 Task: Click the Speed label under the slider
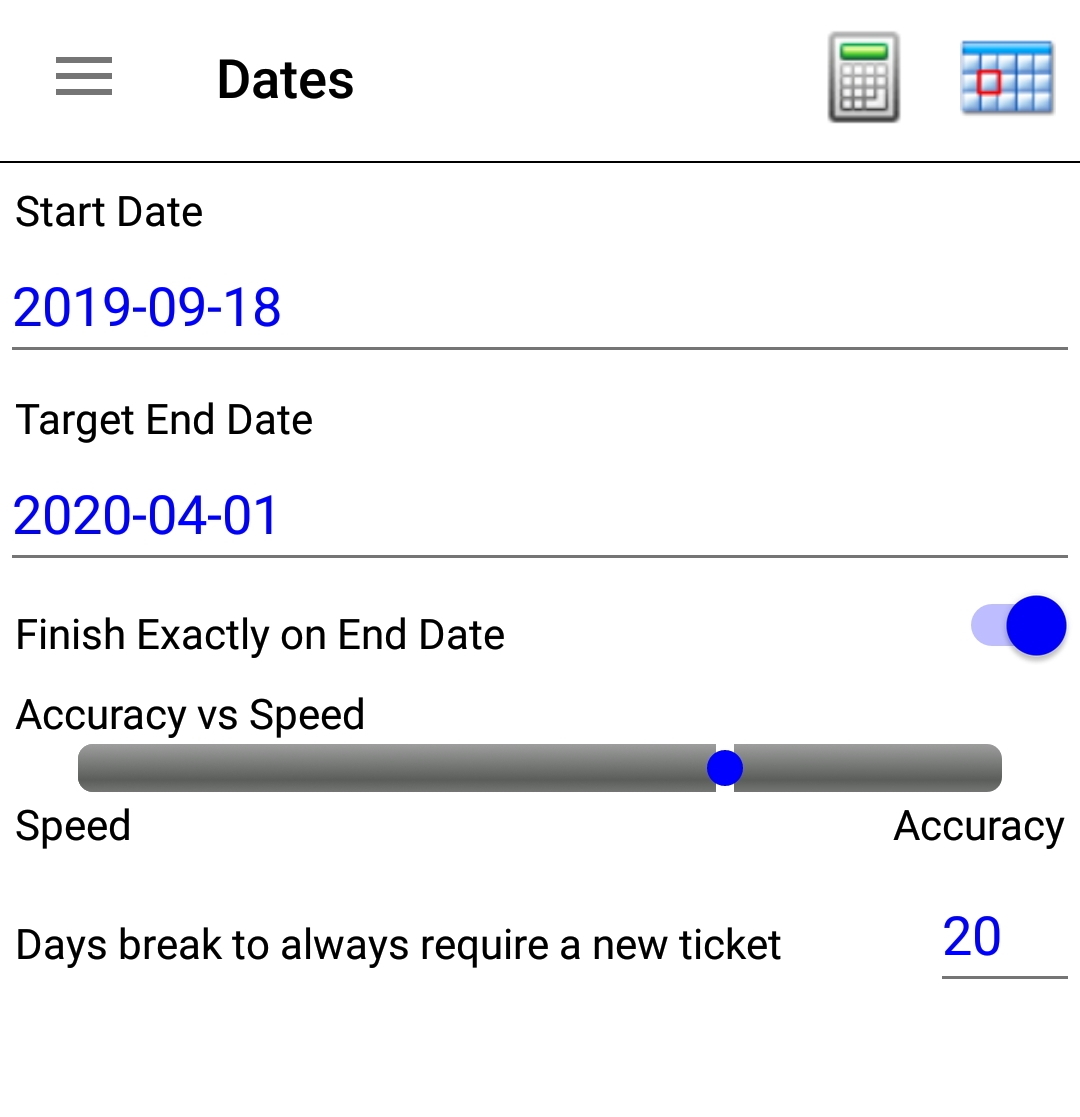(73, 825)
